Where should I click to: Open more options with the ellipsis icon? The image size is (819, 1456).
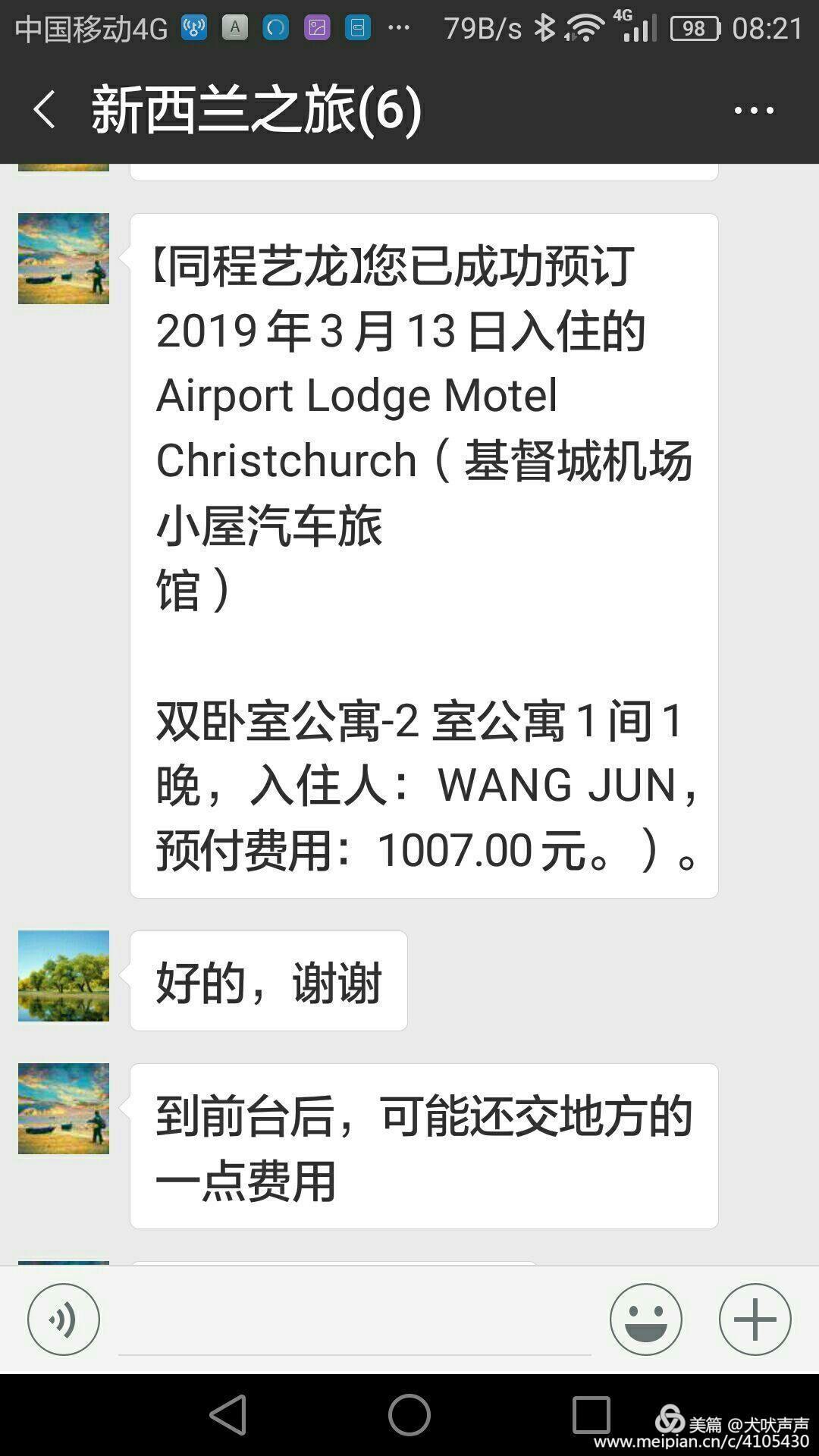(750, 108)
